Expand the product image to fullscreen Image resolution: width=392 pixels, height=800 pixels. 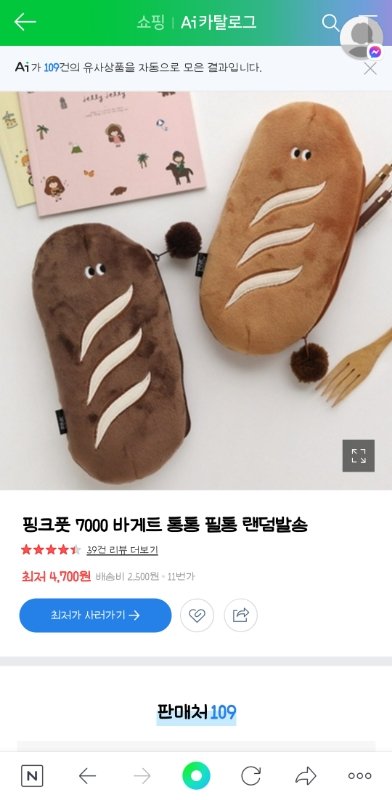pyautogui.click(x=358, y=456)
